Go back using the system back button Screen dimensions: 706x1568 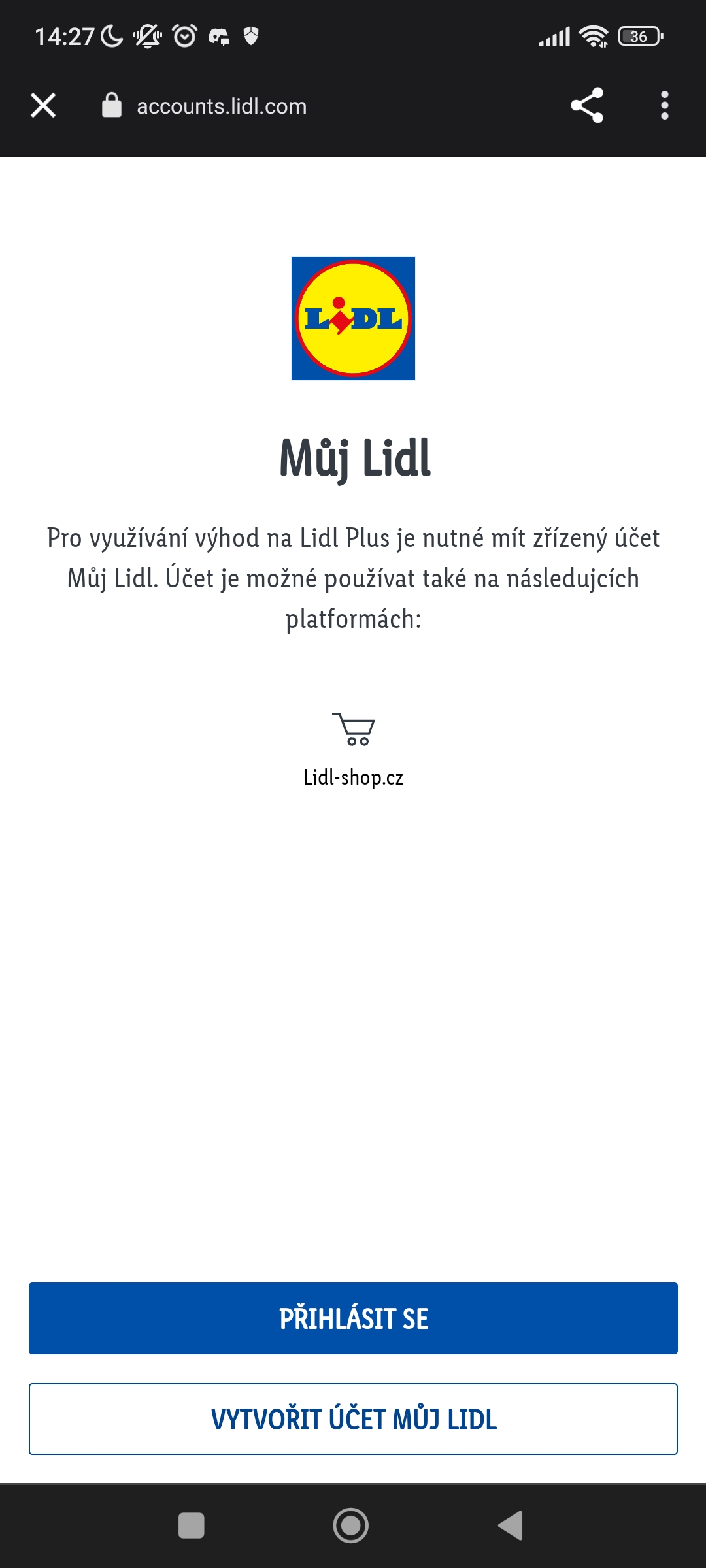point(511,1526)
